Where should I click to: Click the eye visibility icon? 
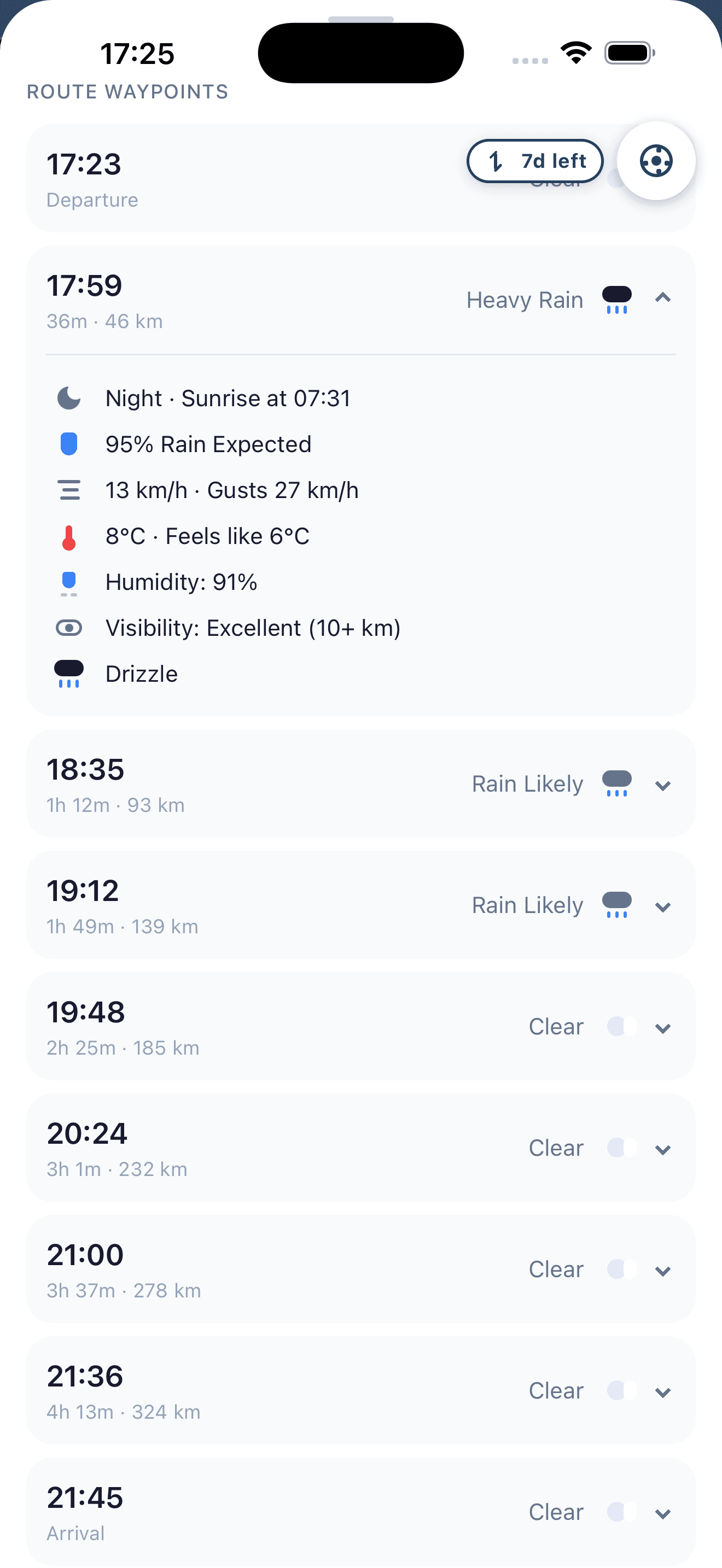69,627
